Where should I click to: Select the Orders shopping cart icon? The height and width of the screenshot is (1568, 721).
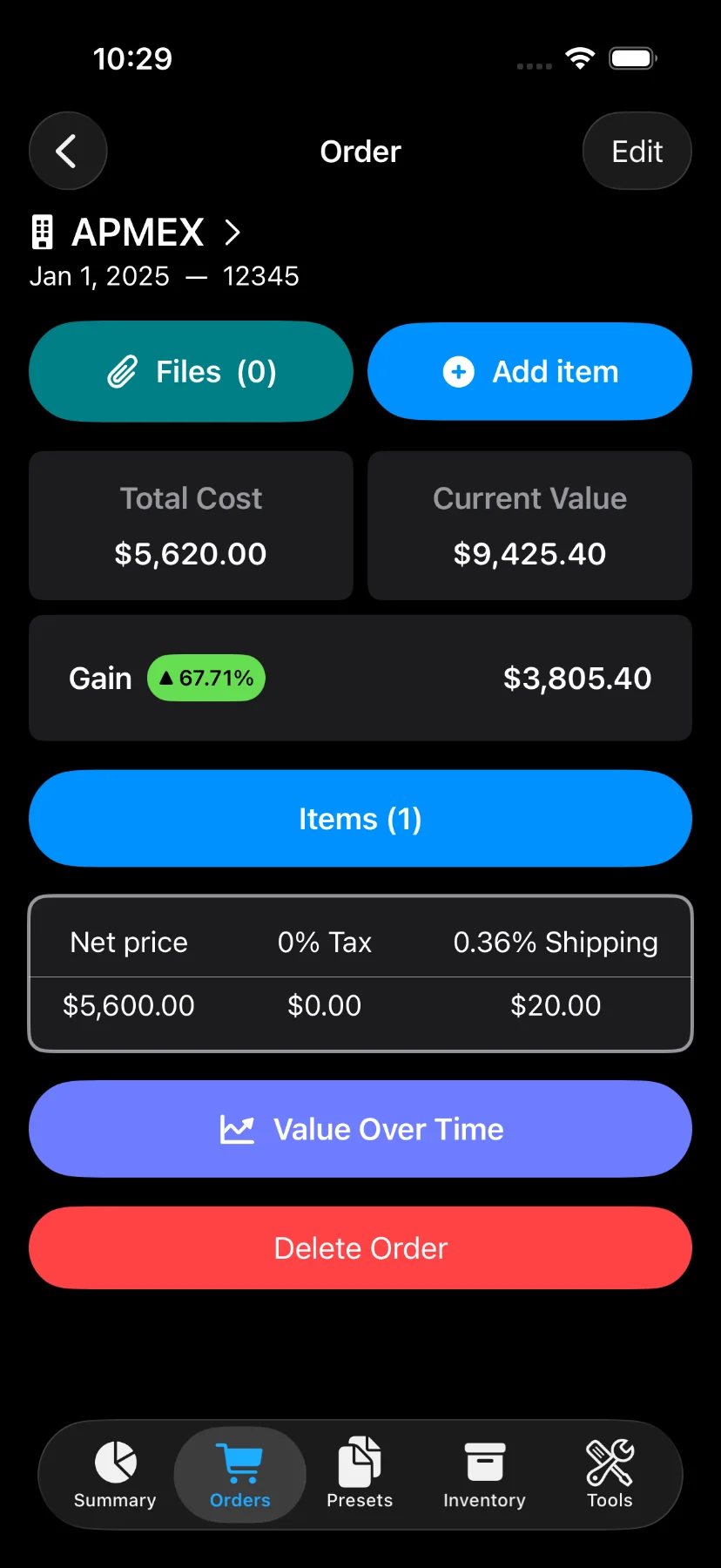[239, 1455]
